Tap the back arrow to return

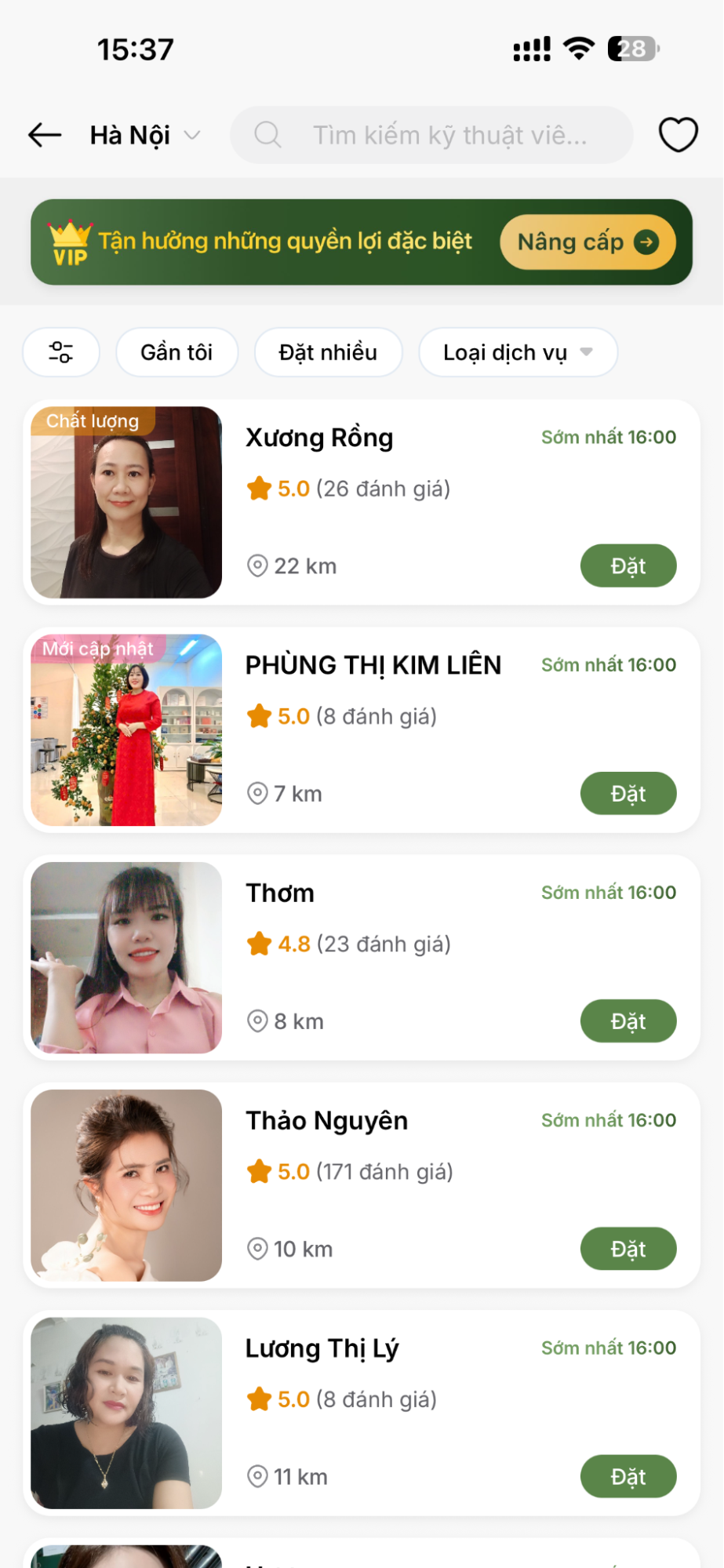44,134
